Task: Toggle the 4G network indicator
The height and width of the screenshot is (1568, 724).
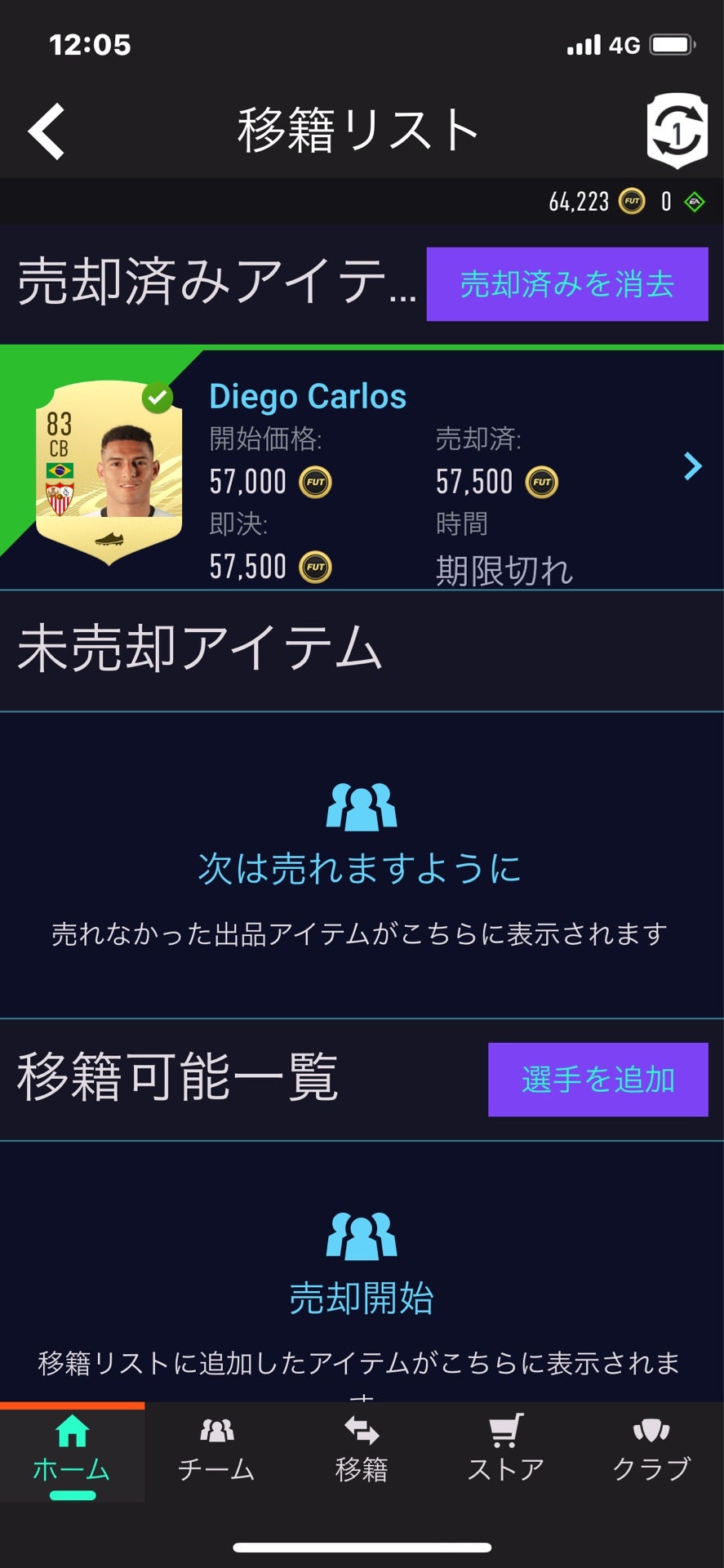Action: point(624,45)
